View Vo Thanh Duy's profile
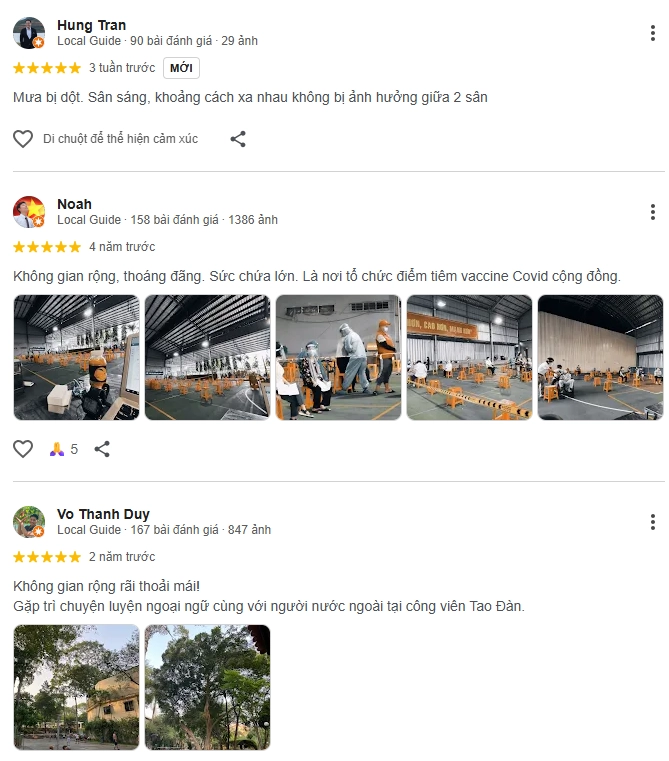The width and height of the screenshot is (669, 761). (103, 514)
